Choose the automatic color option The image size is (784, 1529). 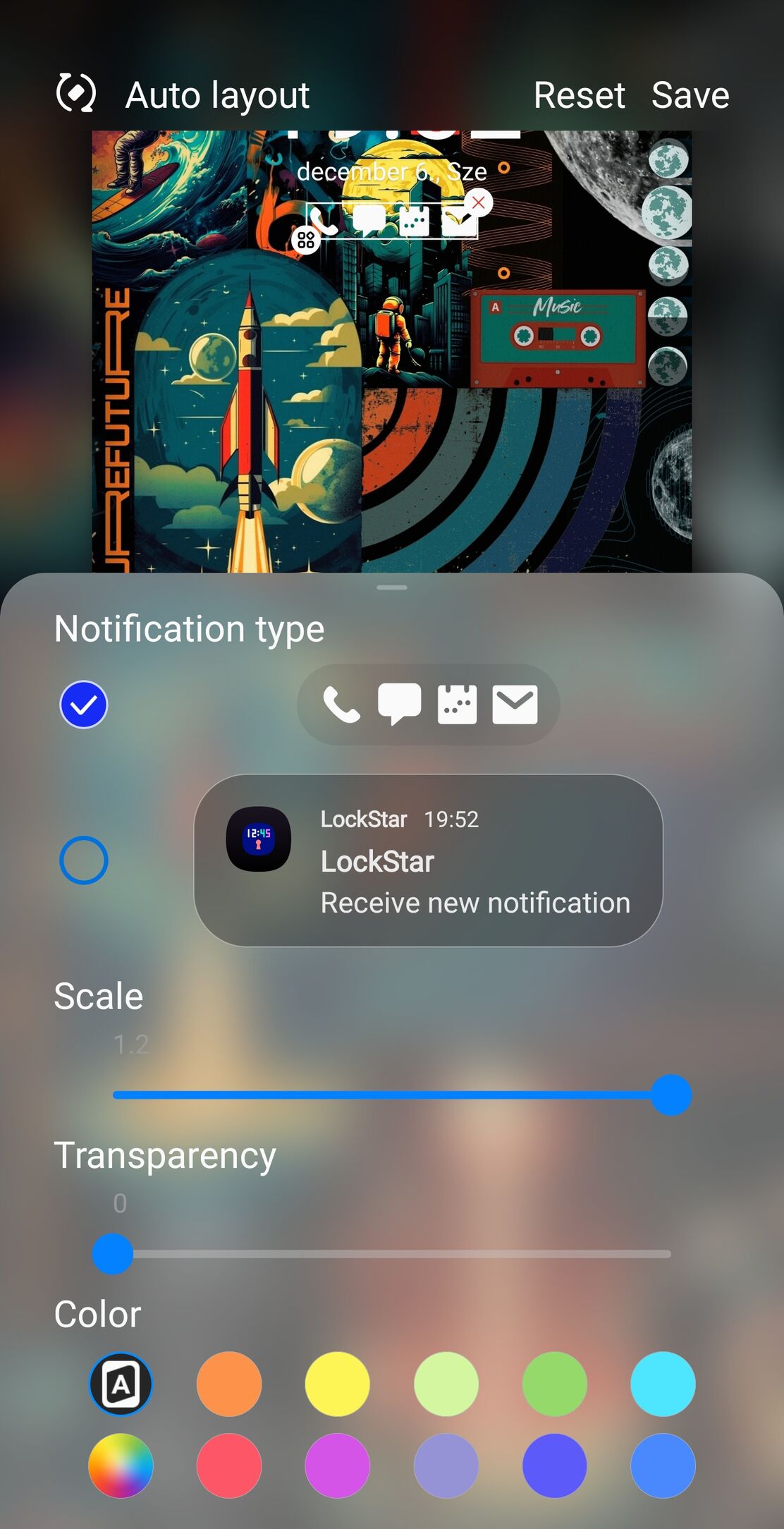point(121,1384)
